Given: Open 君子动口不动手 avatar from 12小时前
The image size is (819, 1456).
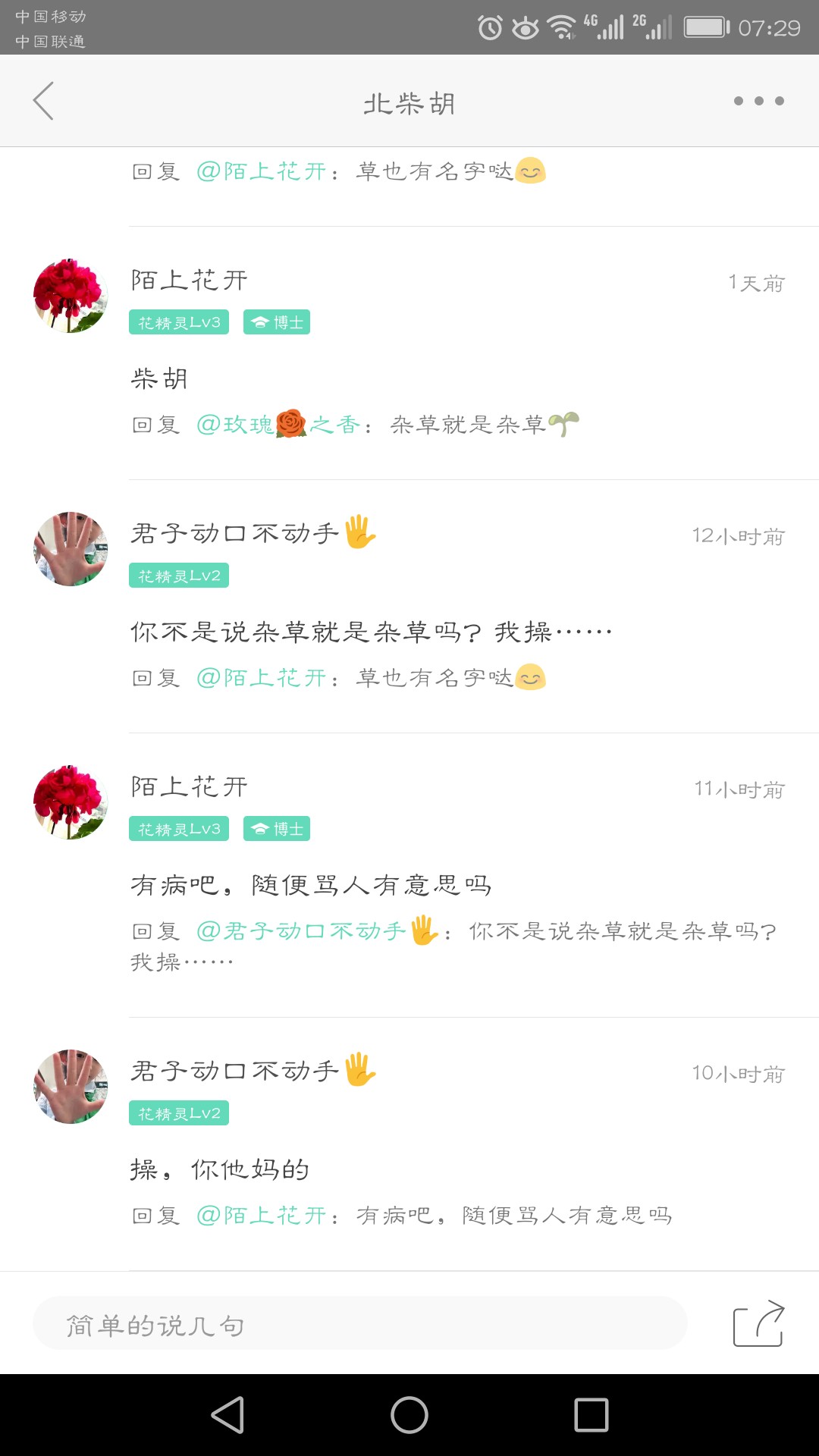Looking at the screenshot, I should (x=71, y=549).
